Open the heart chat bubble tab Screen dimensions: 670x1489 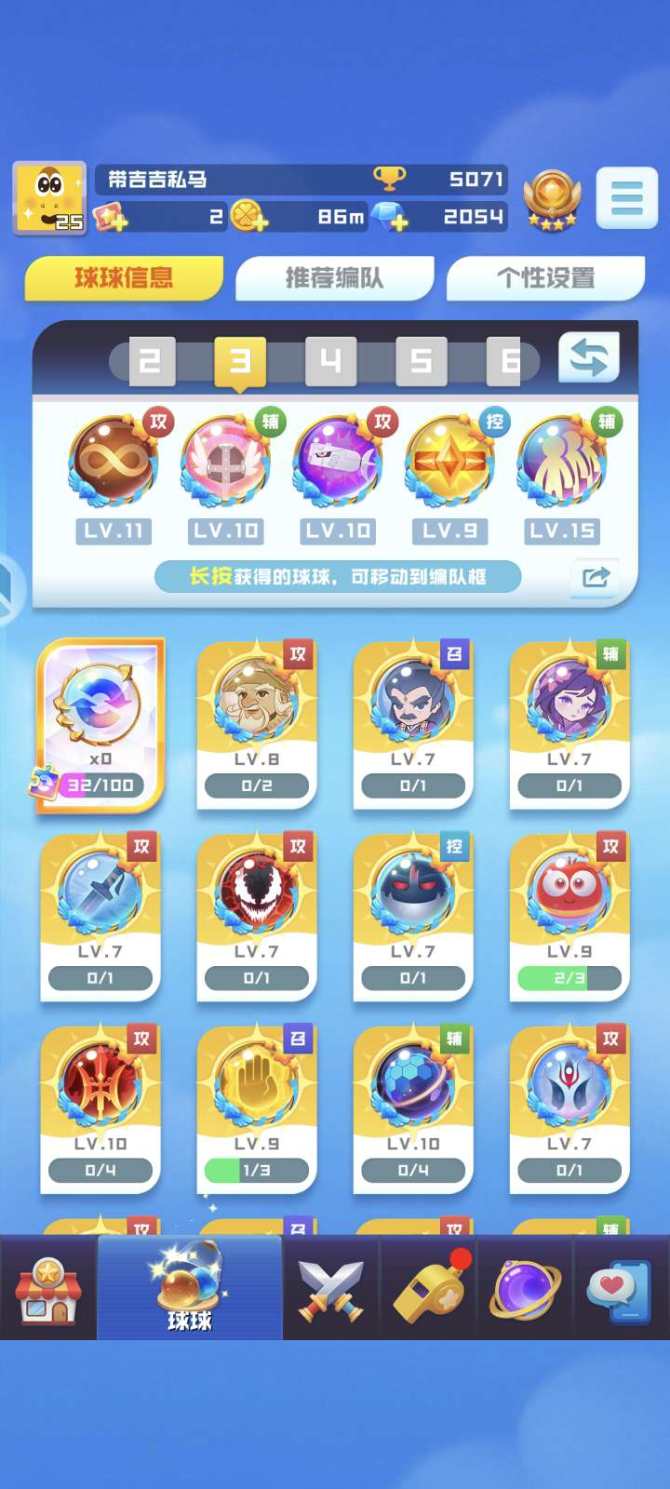619,1289
